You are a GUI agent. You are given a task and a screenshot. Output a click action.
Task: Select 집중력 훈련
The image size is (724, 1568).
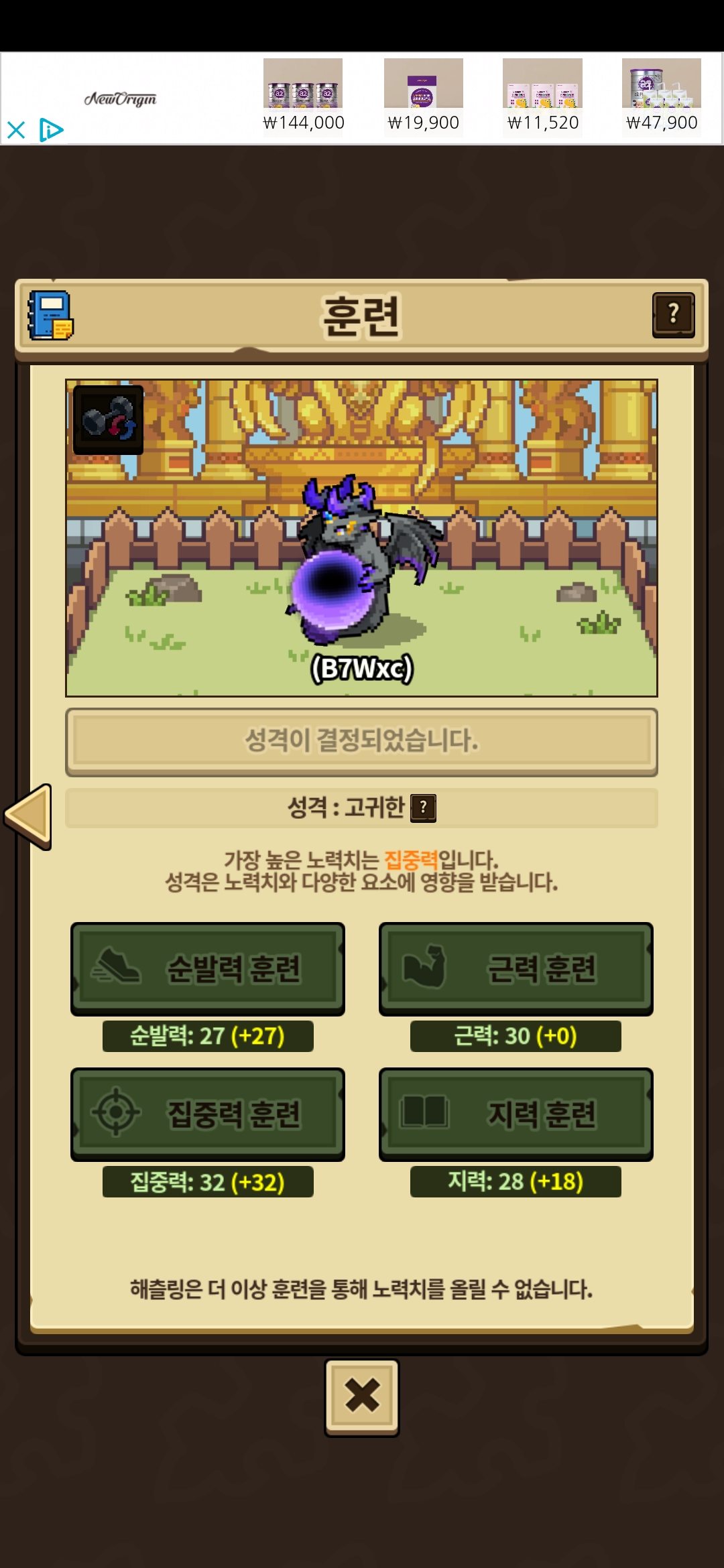coord(208,1114)
